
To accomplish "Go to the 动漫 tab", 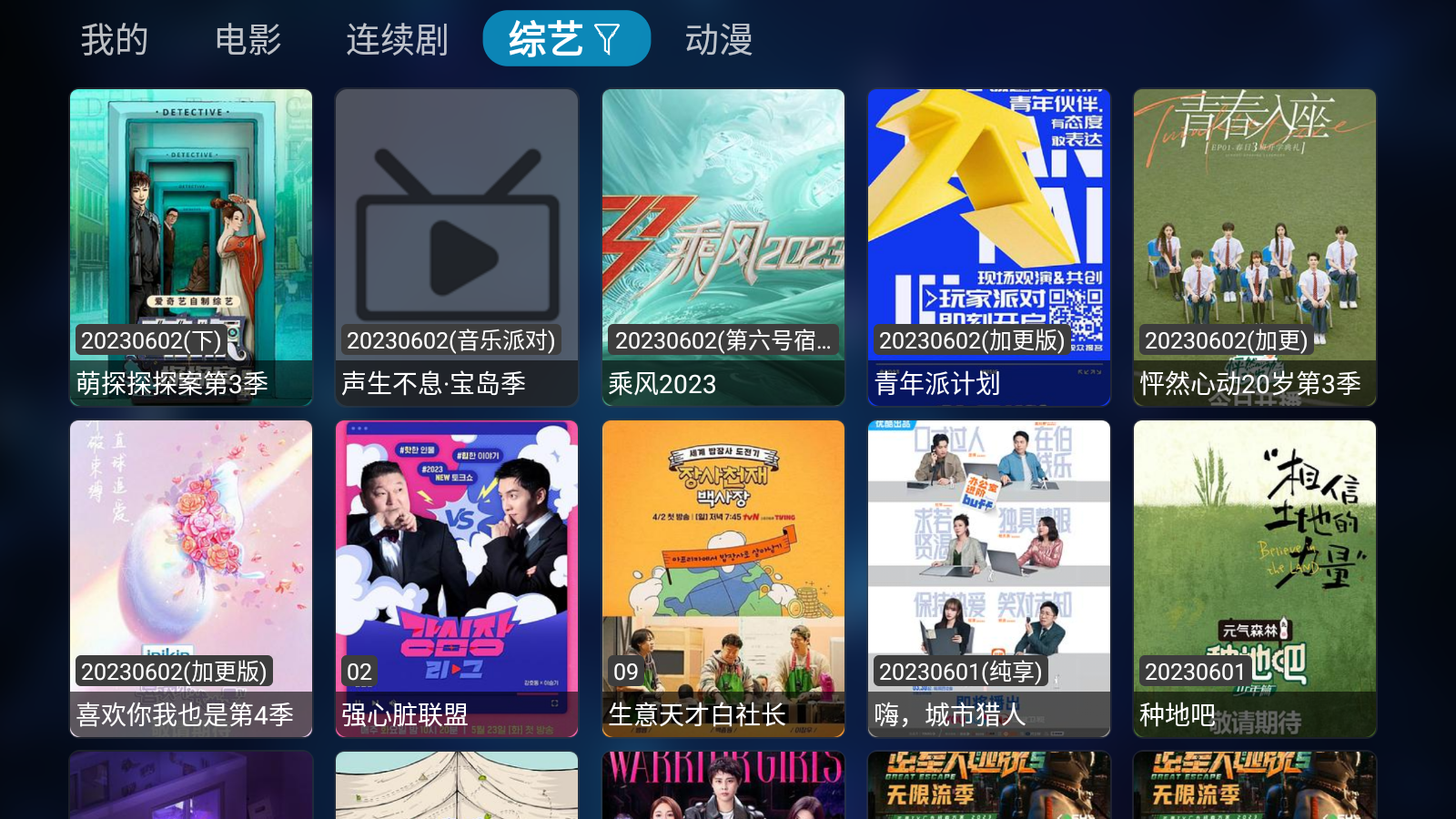I will [x=719, y=39].
